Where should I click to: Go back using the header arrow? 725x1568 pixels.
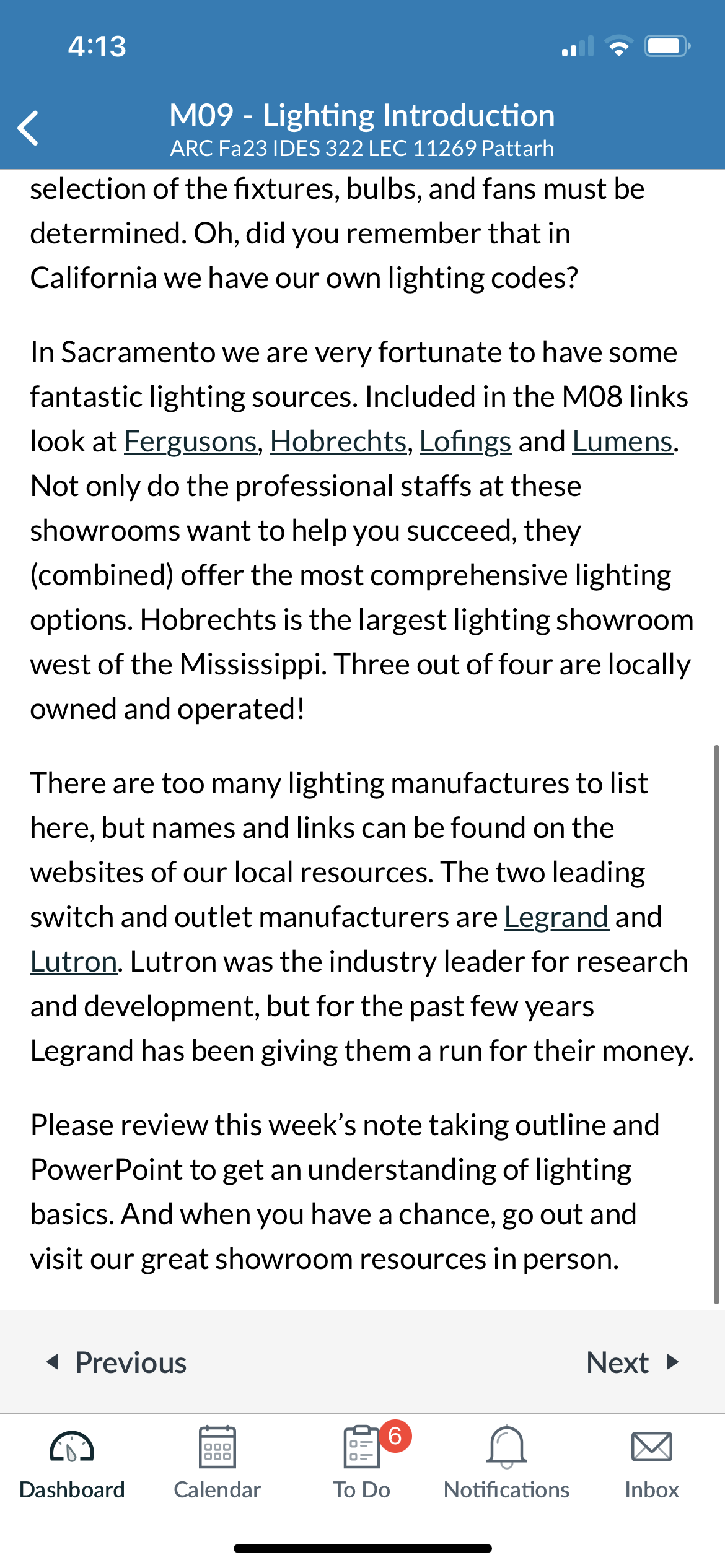click(x=29, y=128)
